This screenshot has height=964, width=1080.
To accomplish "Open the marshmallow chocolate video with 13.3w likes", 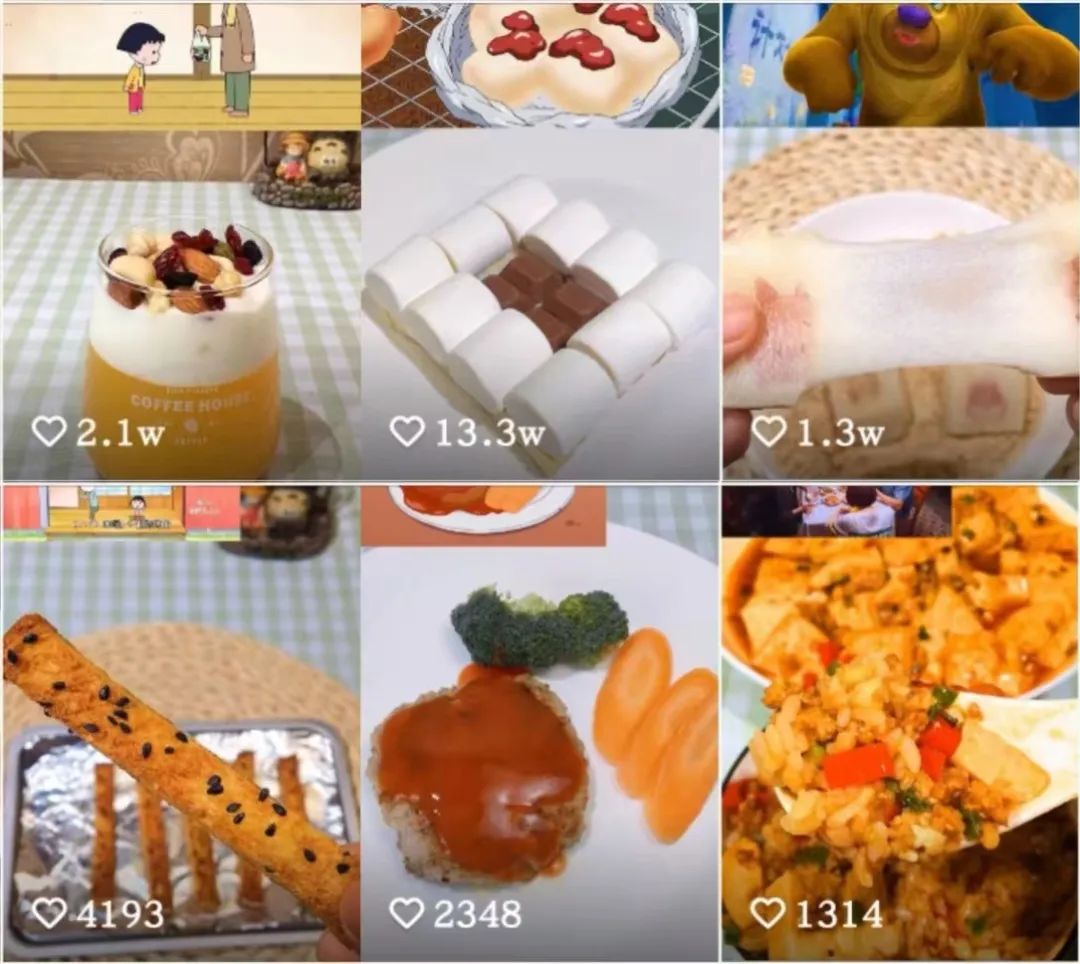I will point(540,300).
